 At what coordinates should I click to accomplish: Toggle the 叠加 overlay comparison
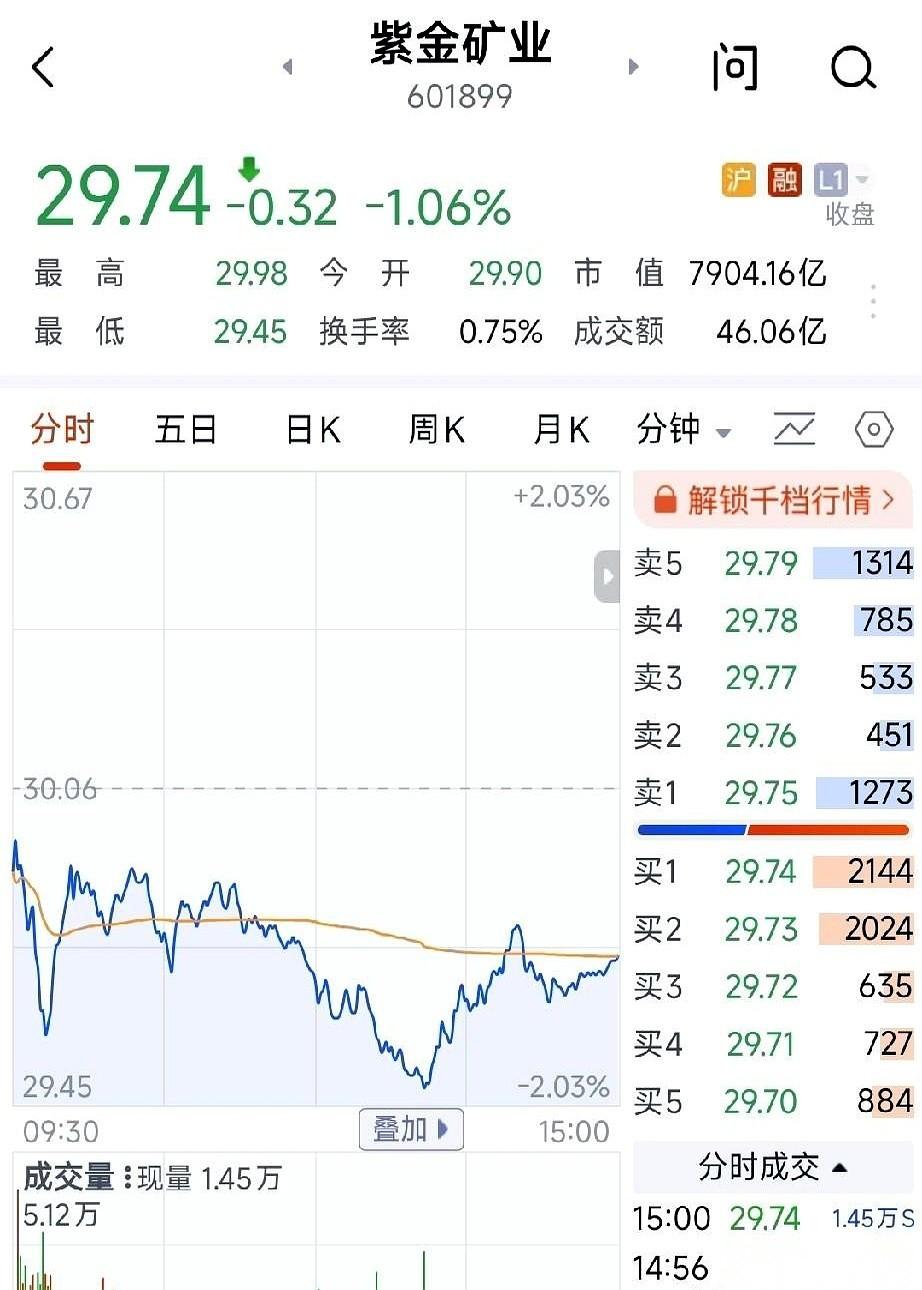click(x=410, y=1129)
